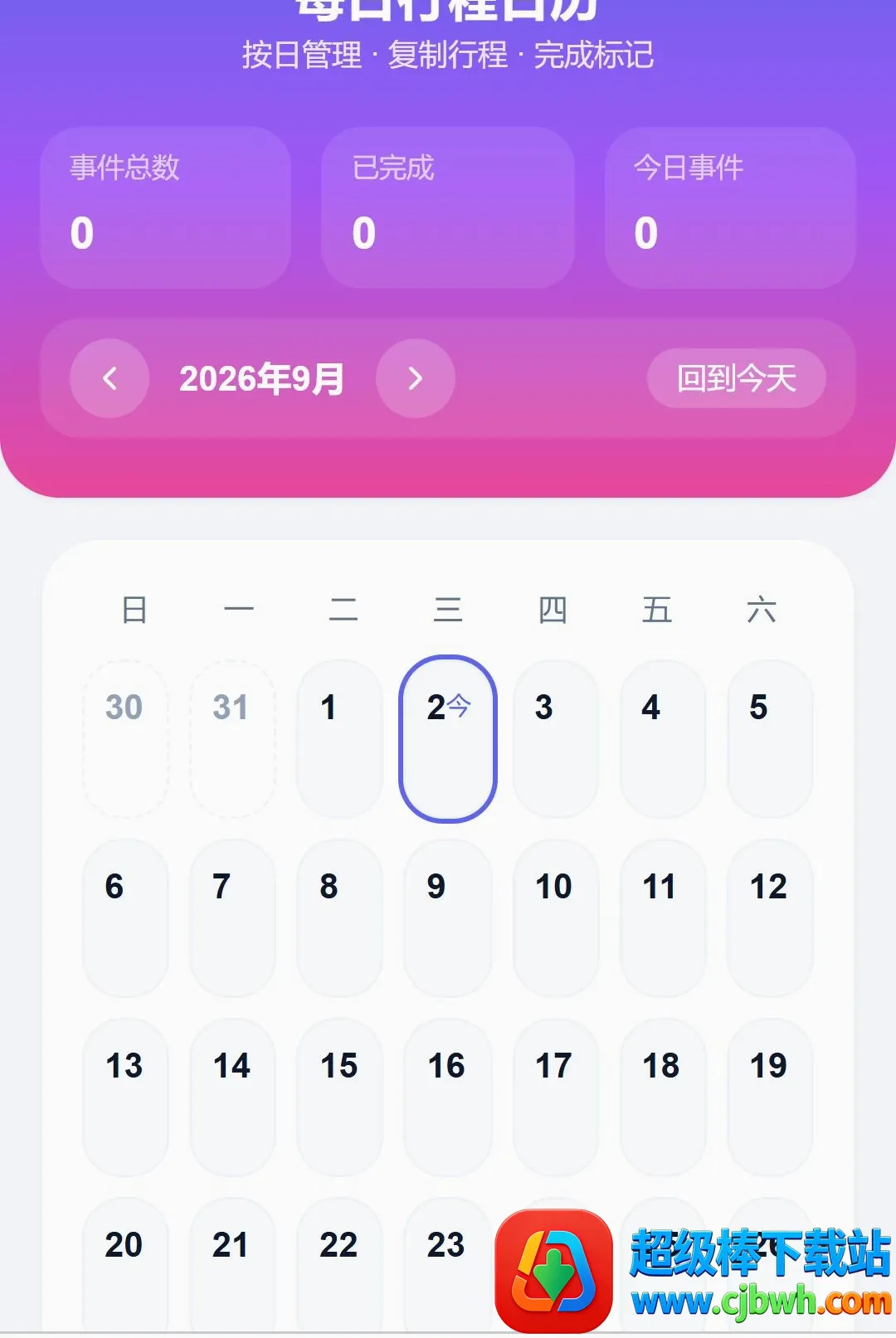
Task: Select day 22 in the grid
Action: 340,1265
